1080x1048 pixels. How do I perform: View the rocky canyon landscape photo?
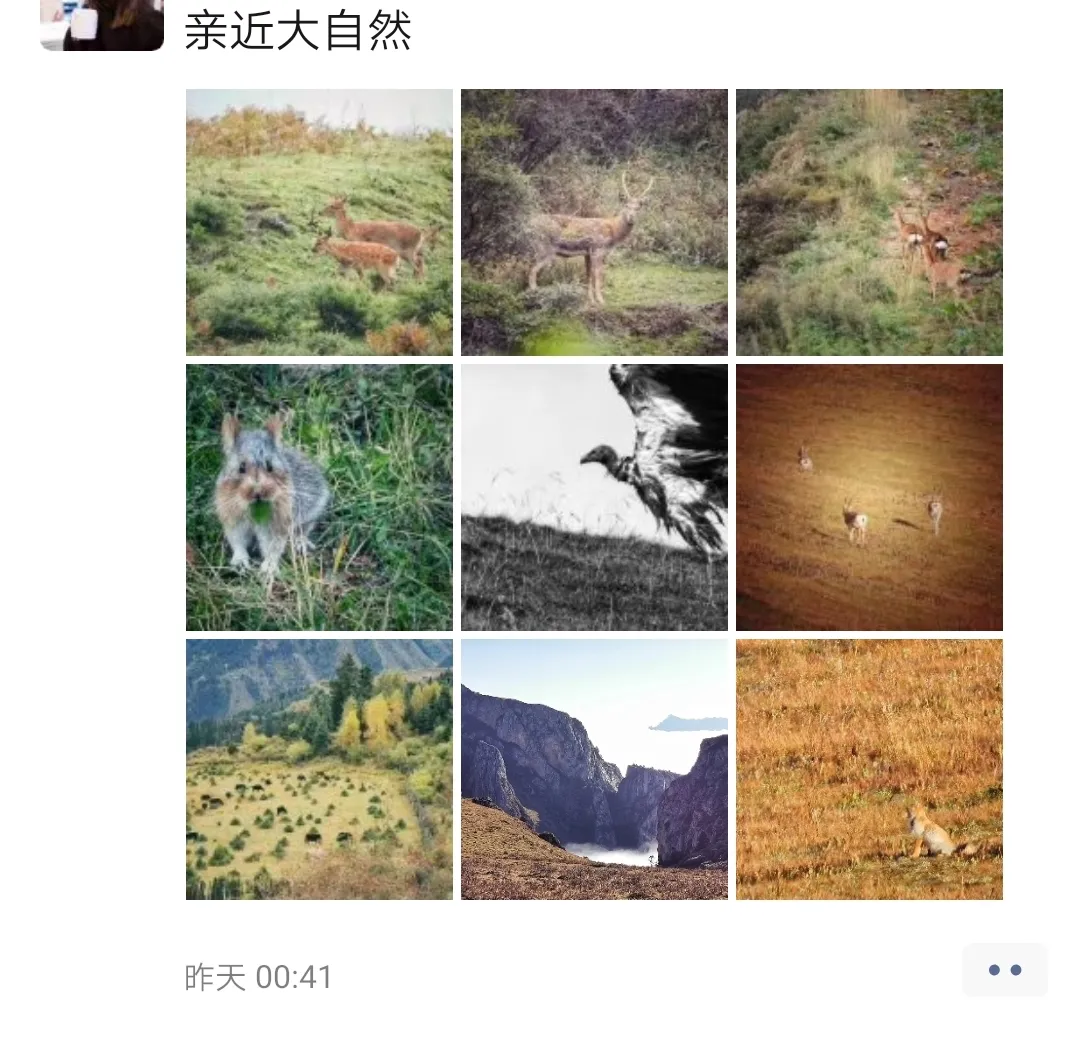[594, 769]
